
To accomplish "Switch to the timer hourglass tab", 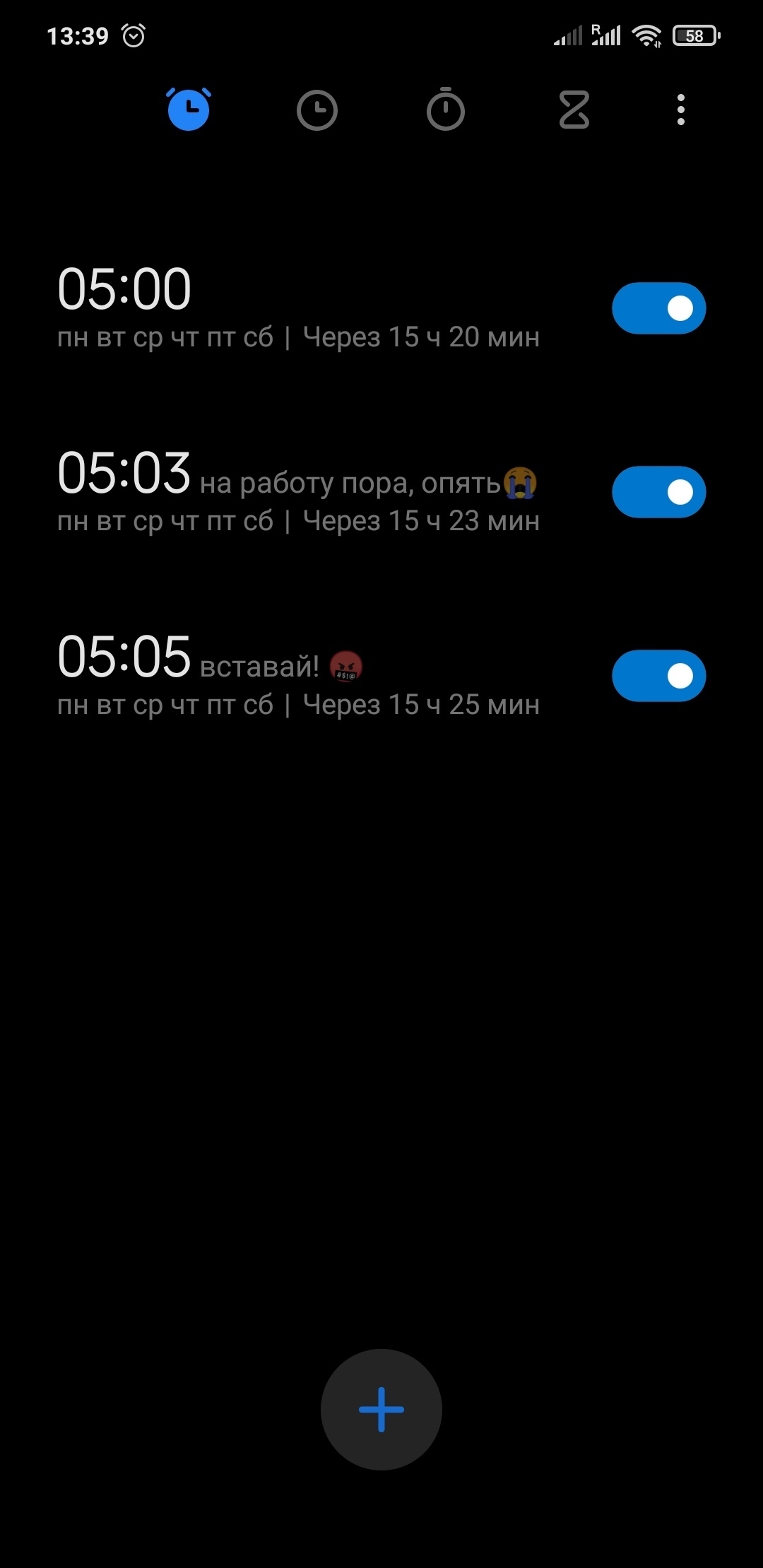I will 574,110.
